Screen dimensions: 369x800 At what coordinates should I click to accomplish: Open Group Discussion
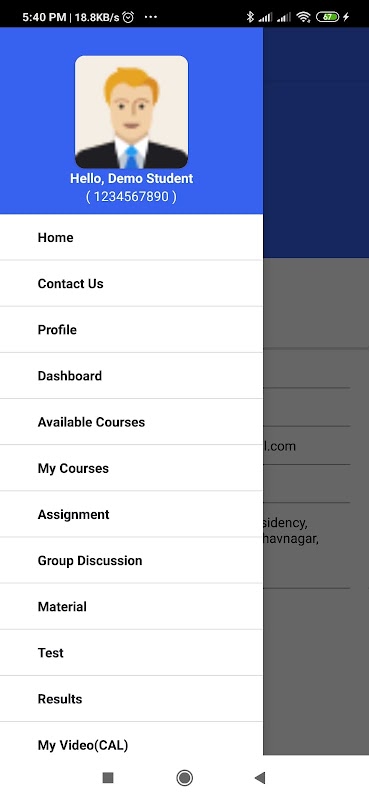[x=131, y=560]
